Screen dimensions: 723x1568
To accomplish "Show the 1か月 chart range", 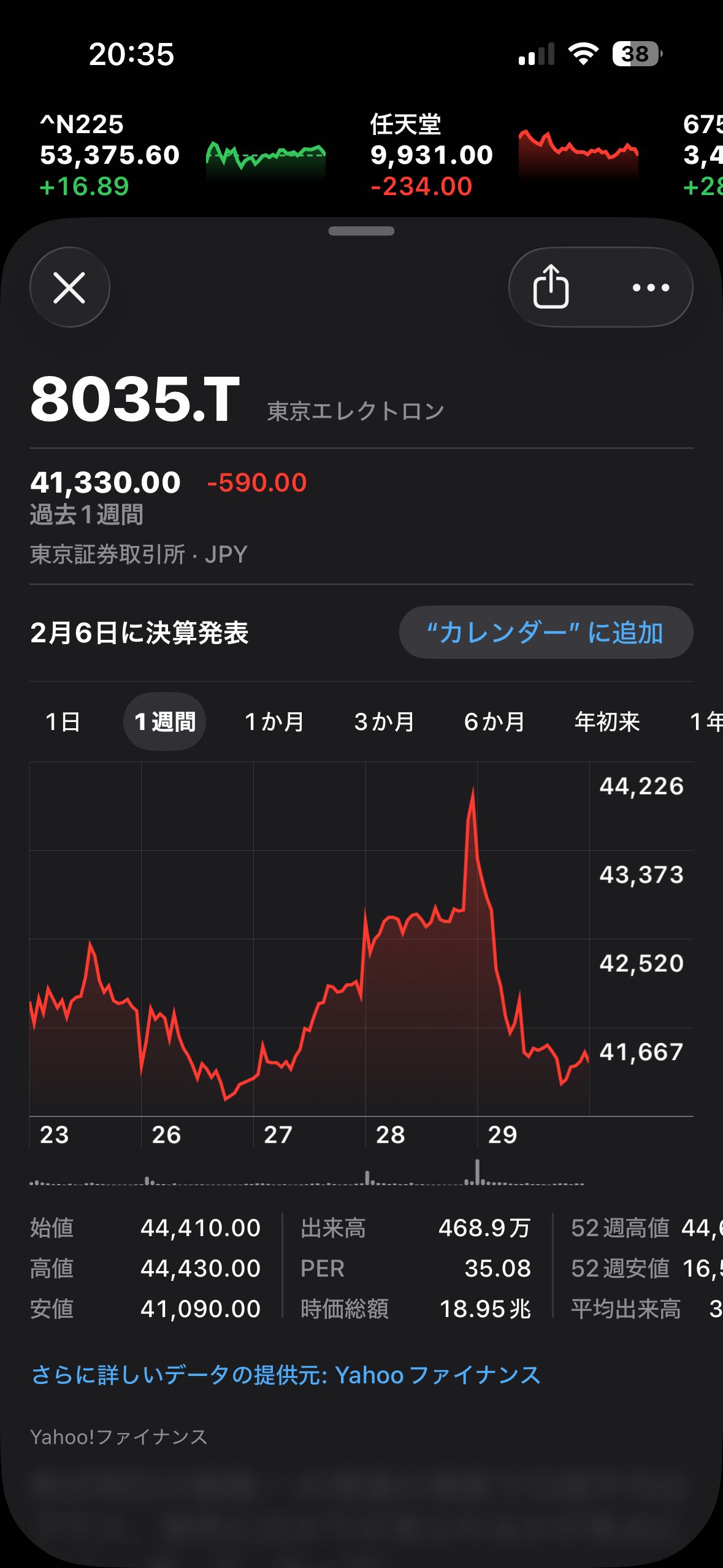I will [x=274, y=721].
